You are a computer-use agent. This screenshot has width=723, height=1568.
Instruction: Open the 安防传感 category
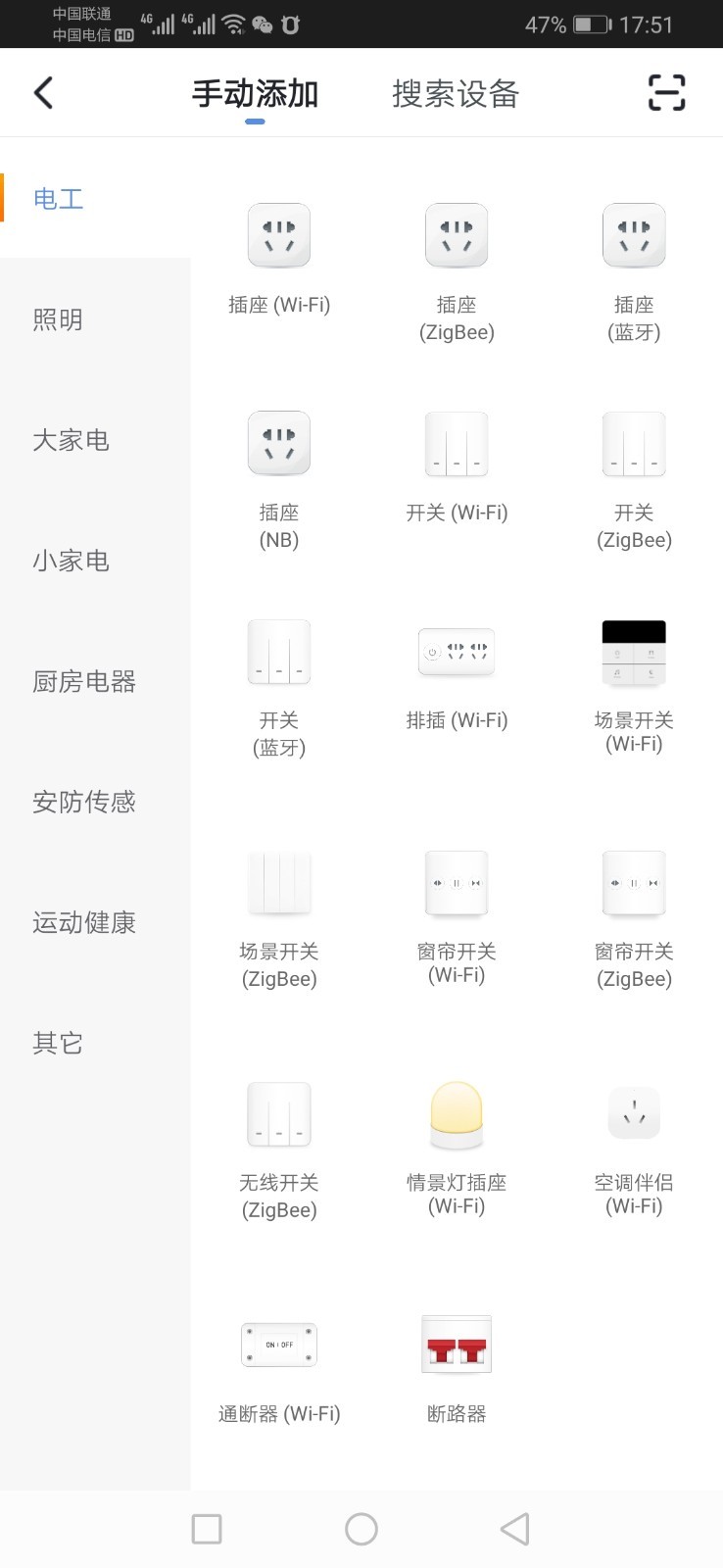[84, 802]
